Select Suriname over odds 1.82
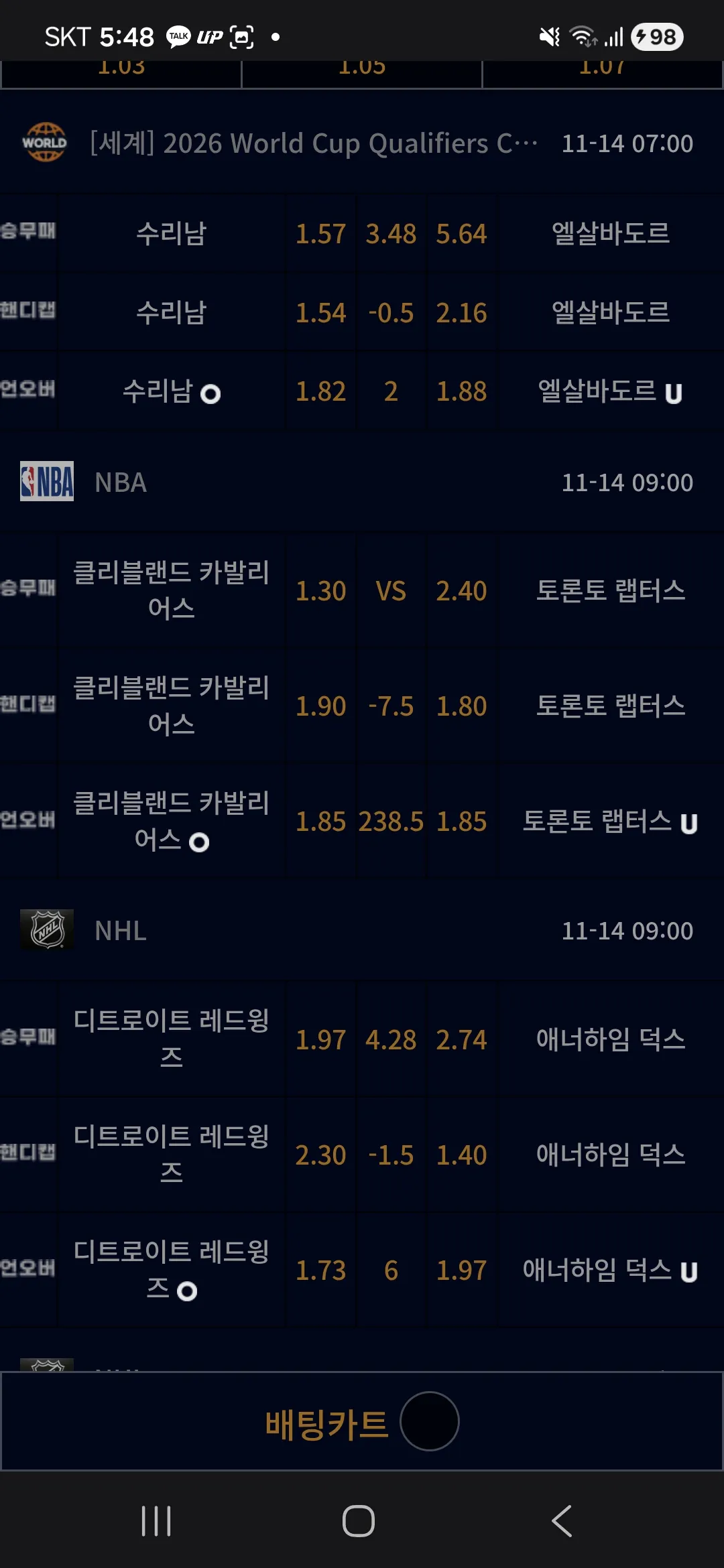The height and width of the screenshot is (1568, 724). (320, 391)
